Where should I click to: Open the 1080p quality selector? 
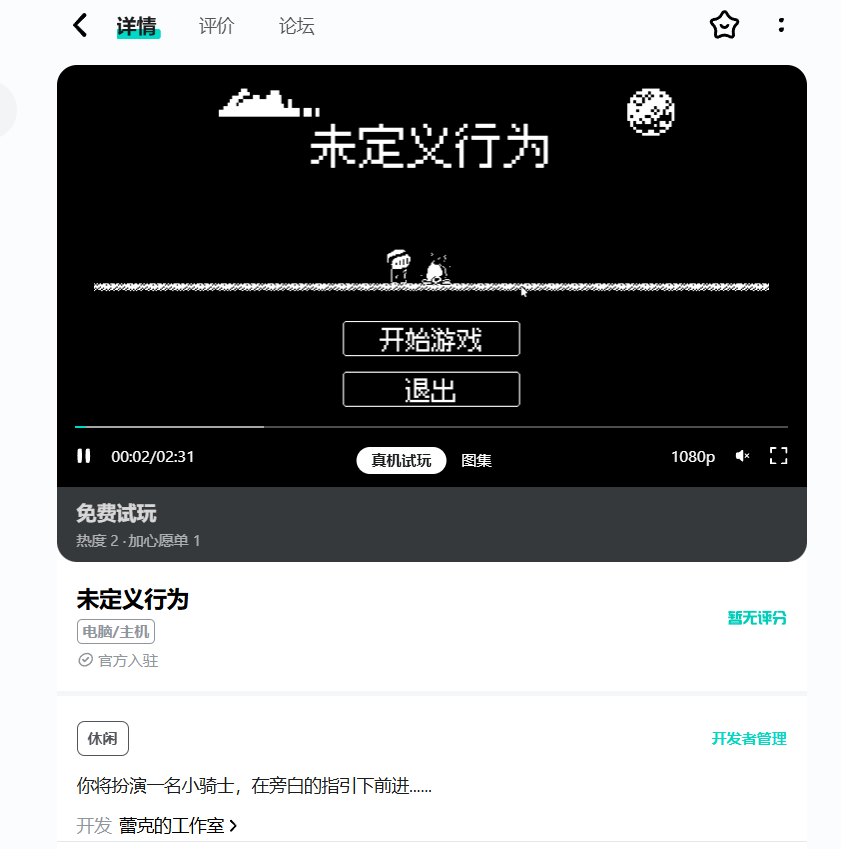pos(692,455)
